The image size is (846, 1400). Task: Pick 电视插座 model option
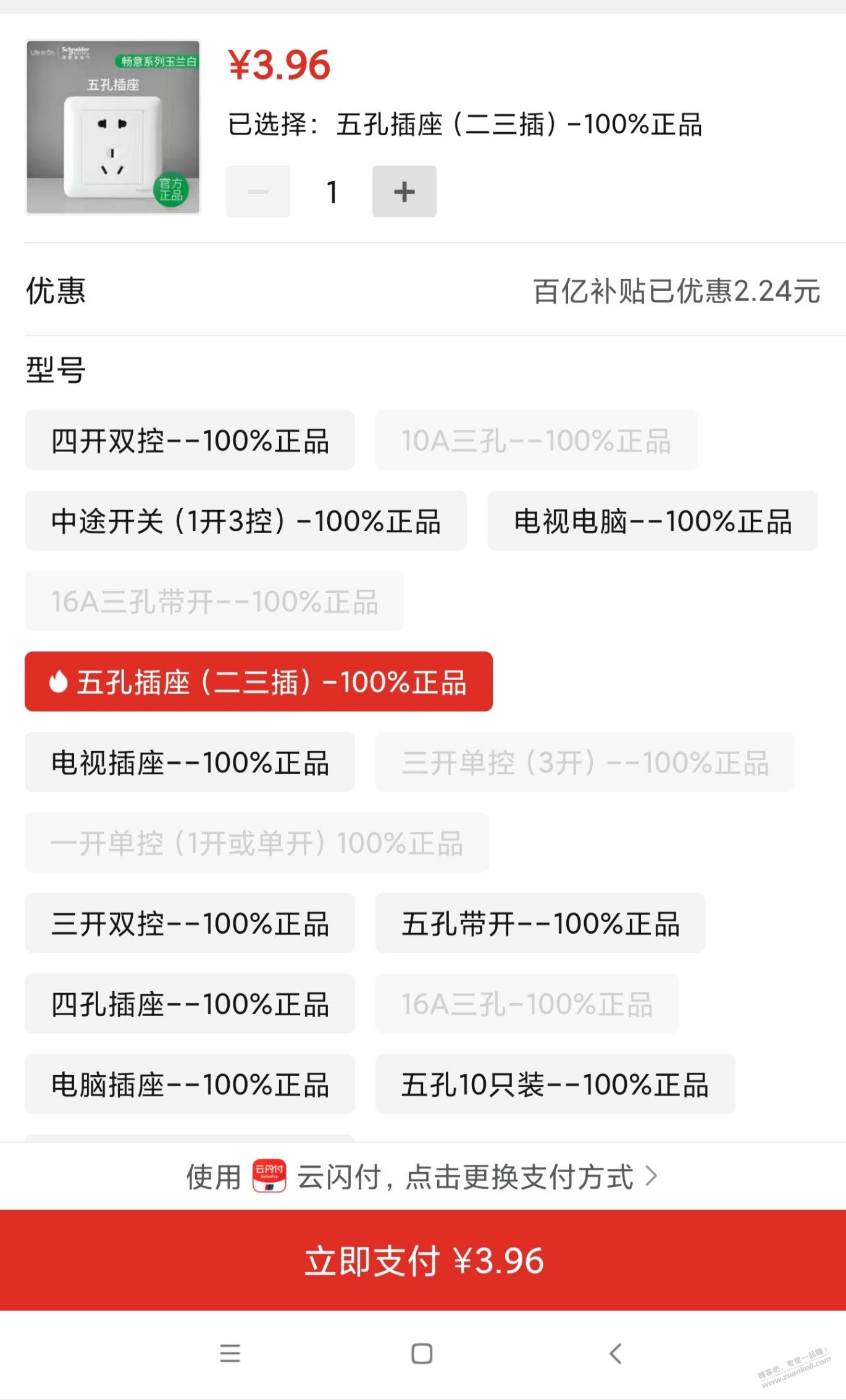point(190,762)
